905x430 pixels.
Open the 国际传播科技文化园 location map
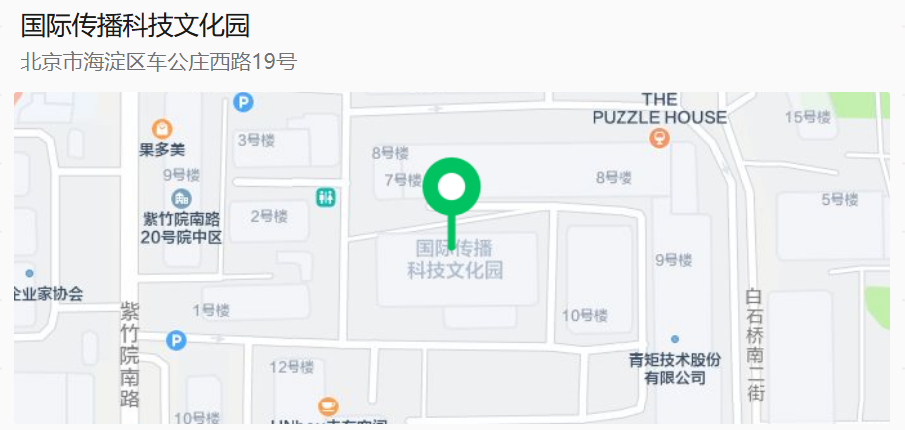(x=452, y=258)
